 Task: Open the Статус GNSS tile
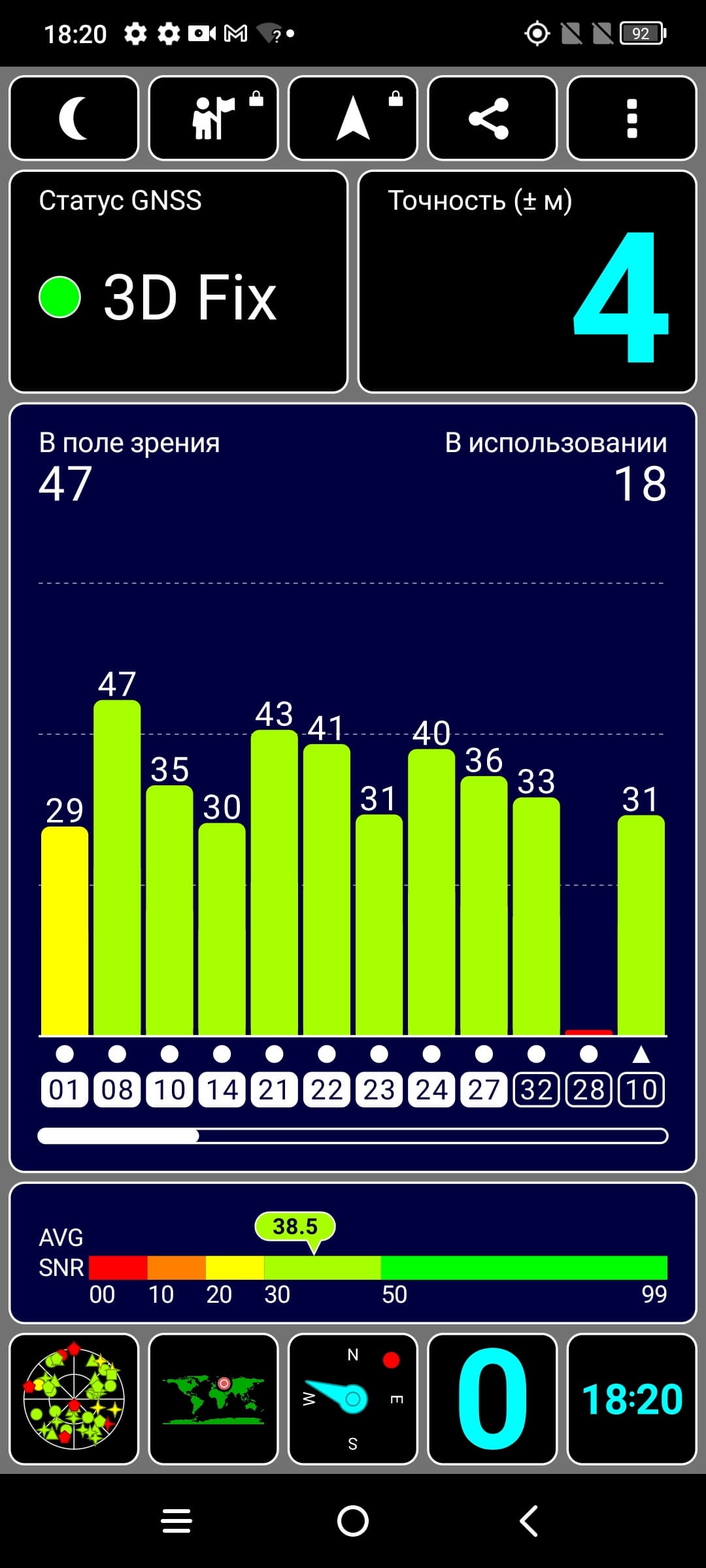178,282
